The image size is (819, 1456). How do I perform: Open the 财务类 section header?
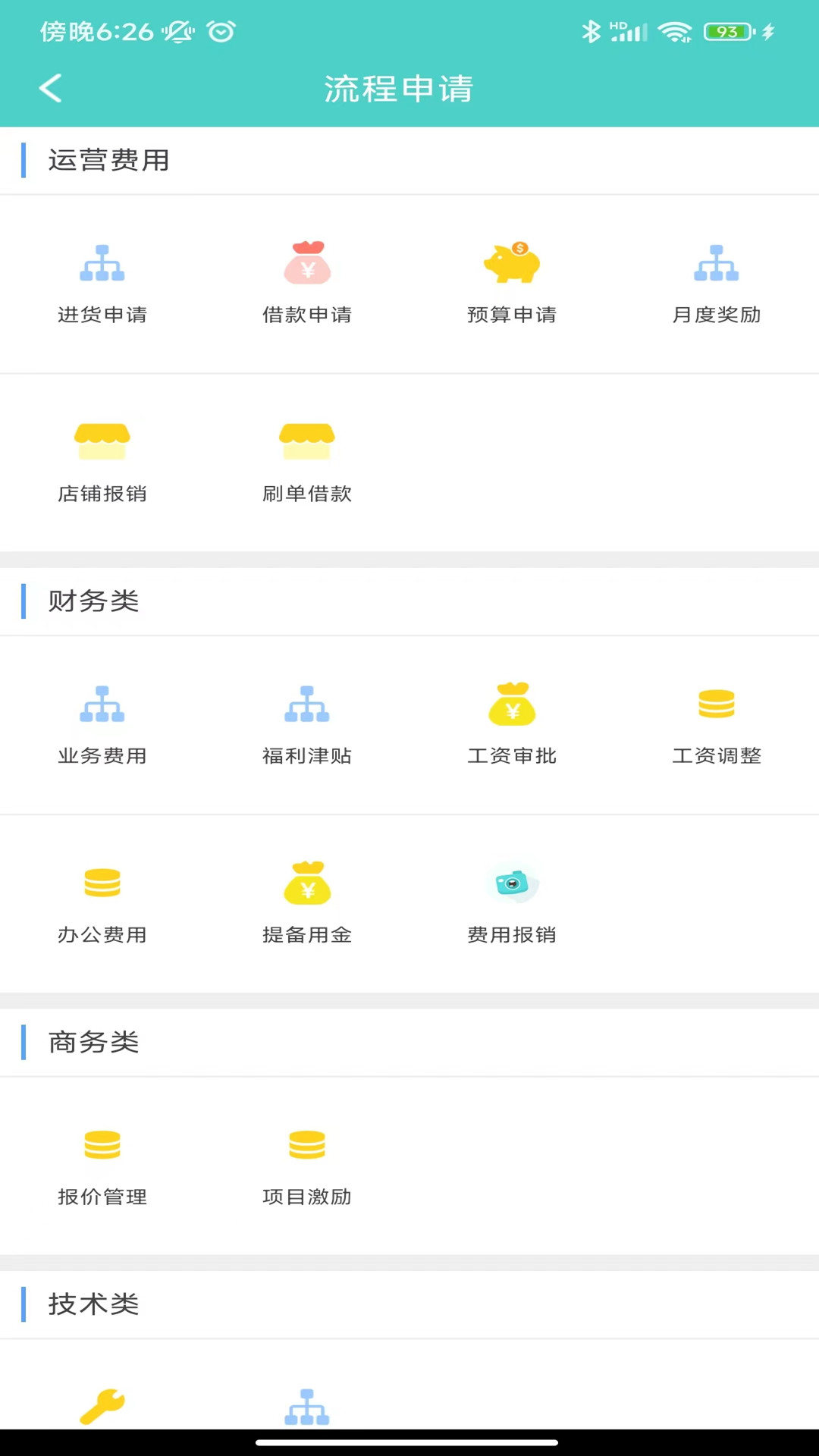[x=94, y=601]
